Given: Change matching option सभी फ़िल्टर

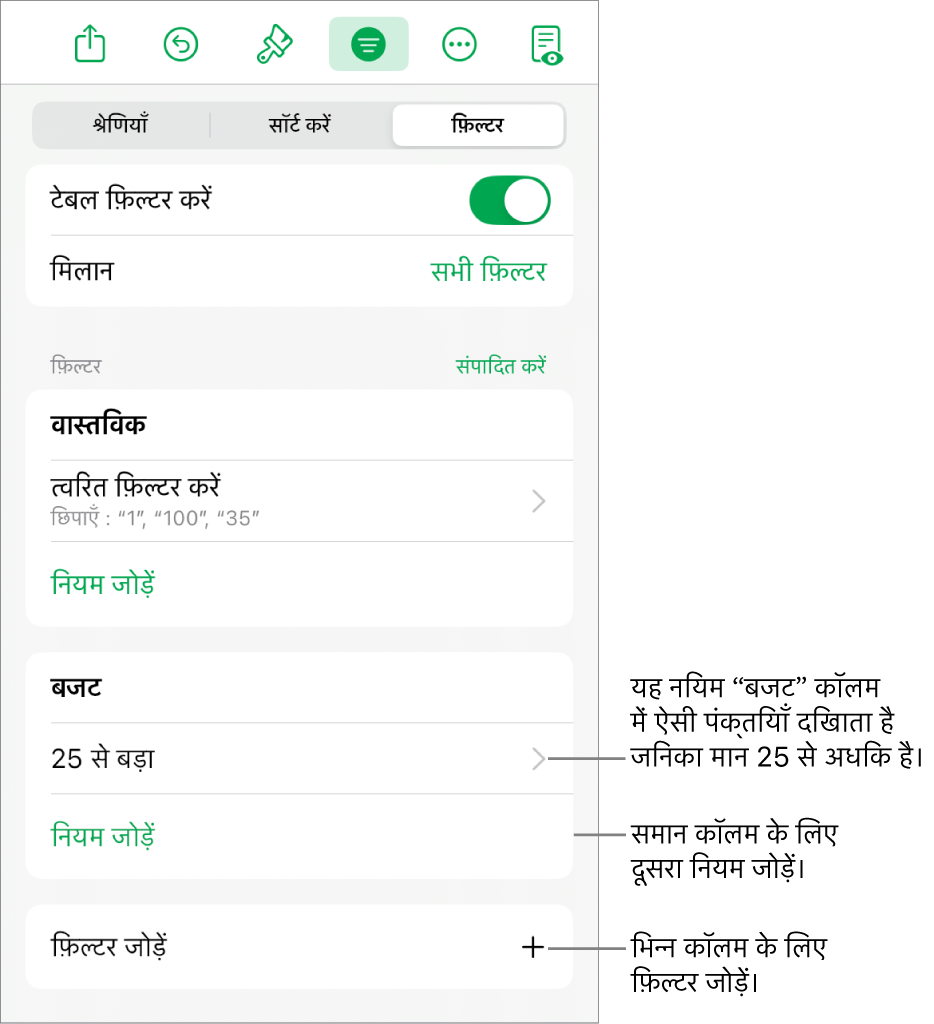Looking at the screenshot, I should coord(488,271).
